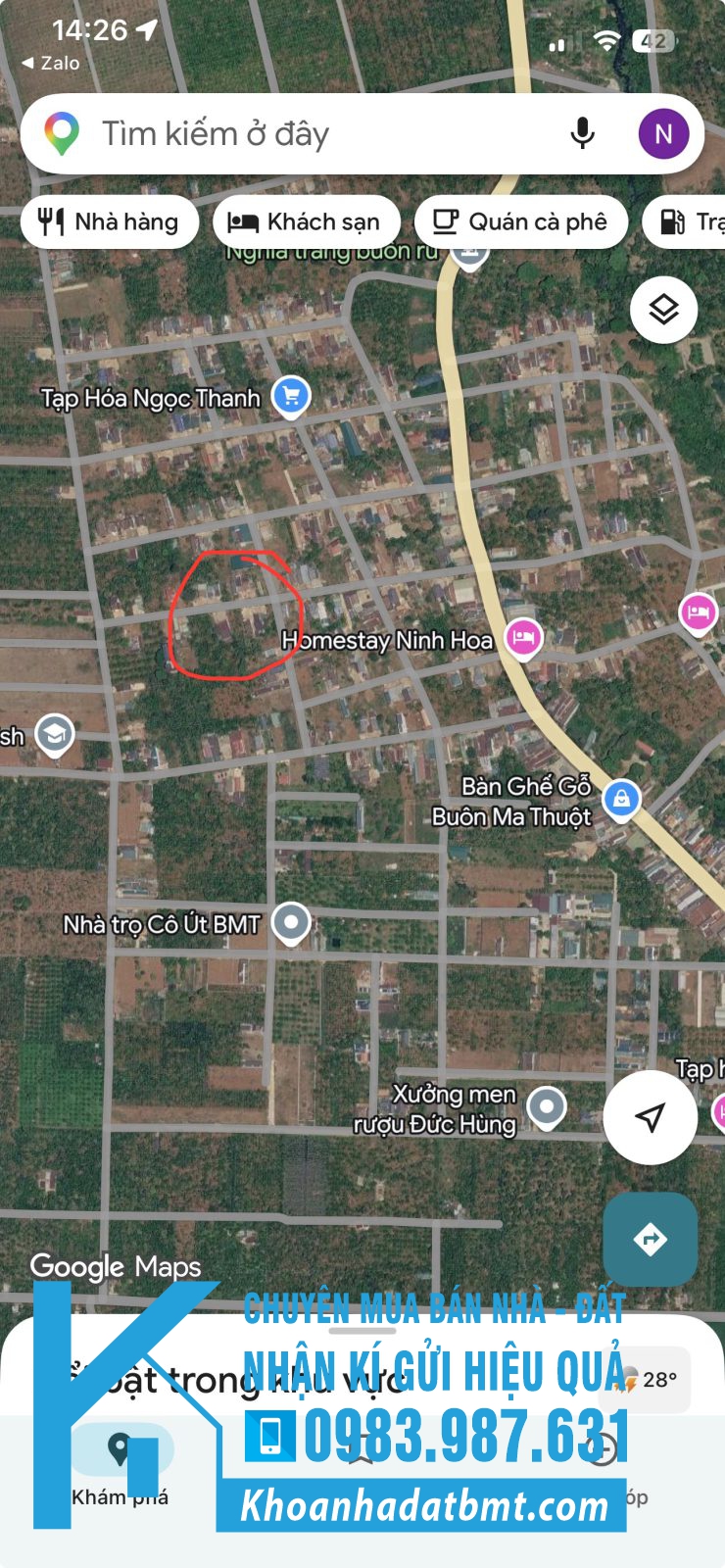This screenshot has width=725, height=1568.
Task: Open the directions button
Action: tap(650, 1240)
